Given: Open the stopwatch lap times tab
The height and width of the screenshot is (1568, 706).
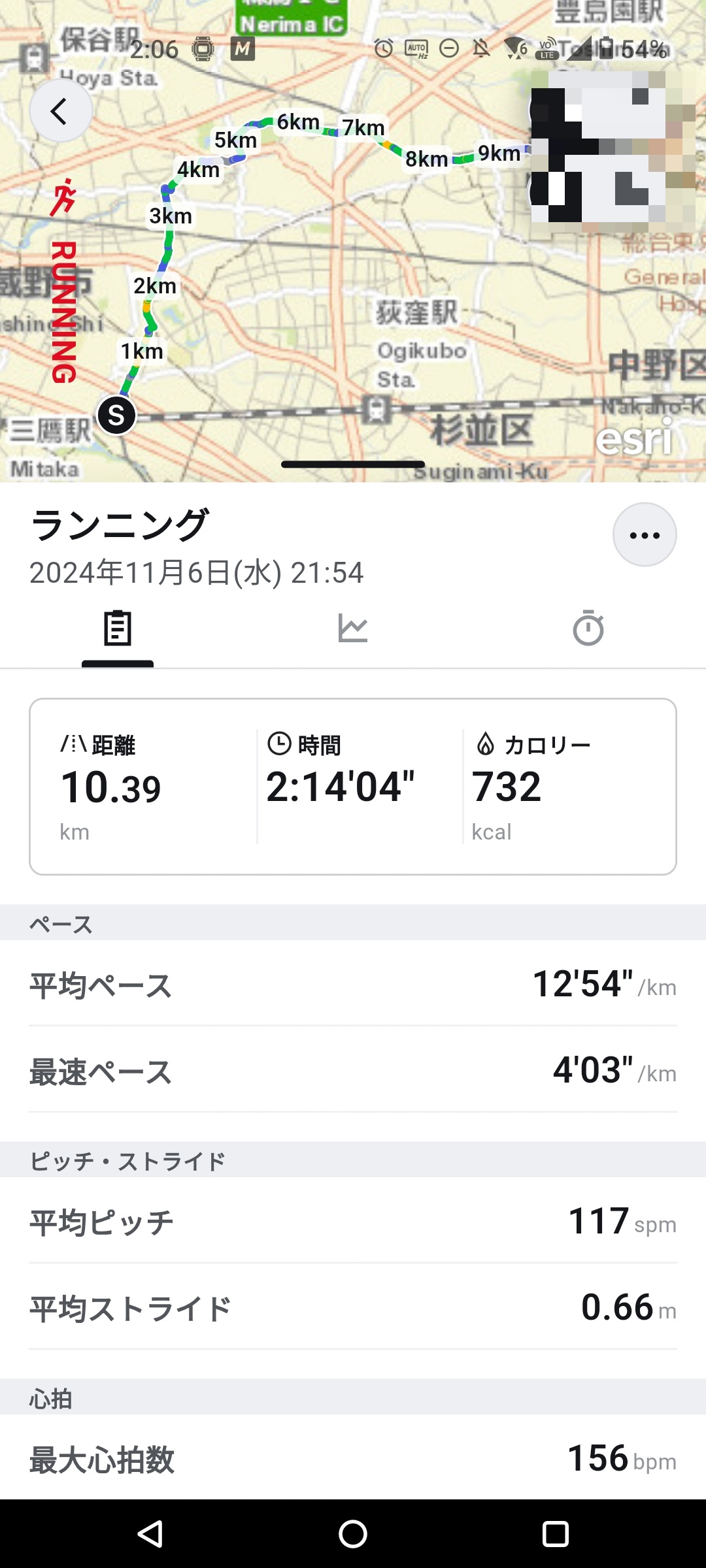Looking at the screenshot, I should point(588,629).
